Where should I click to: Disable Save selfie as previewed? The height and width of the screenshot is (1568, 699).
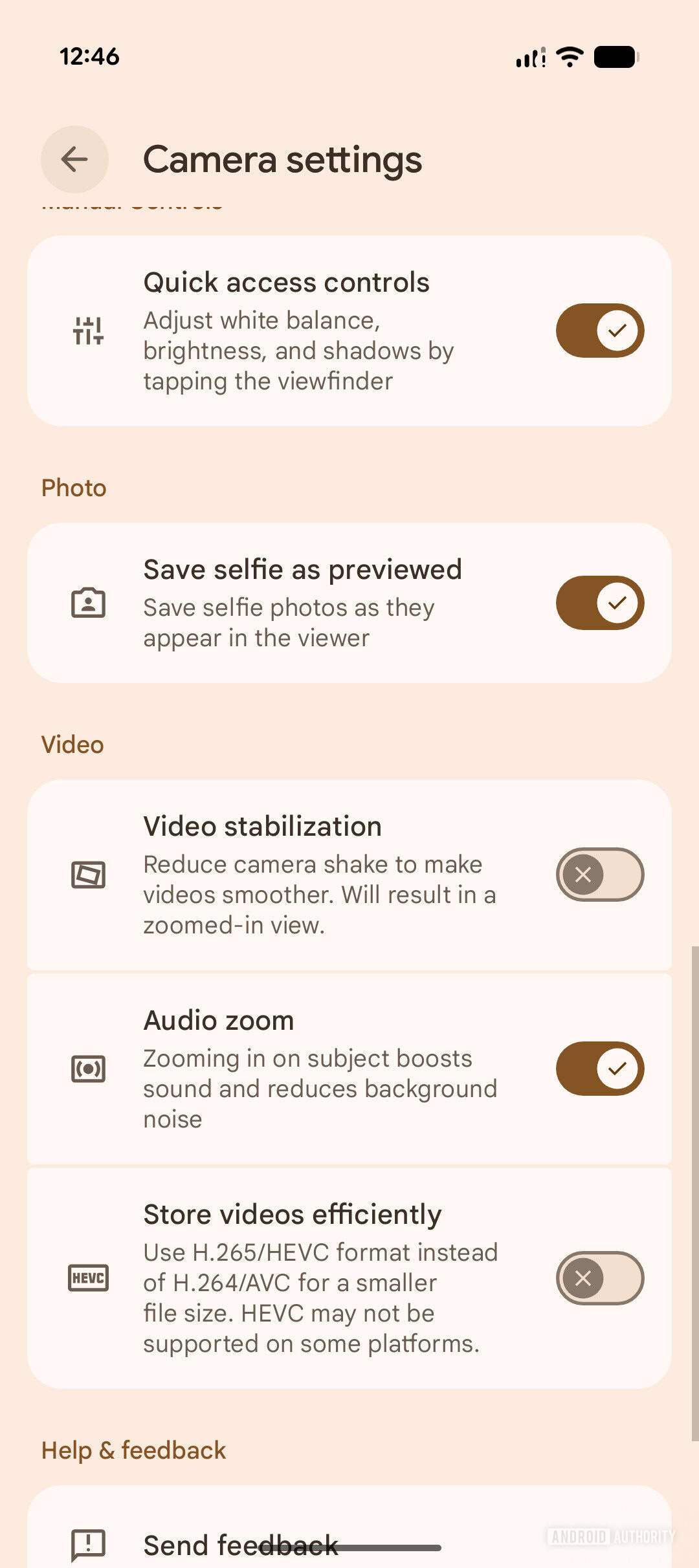pos(600,603)
